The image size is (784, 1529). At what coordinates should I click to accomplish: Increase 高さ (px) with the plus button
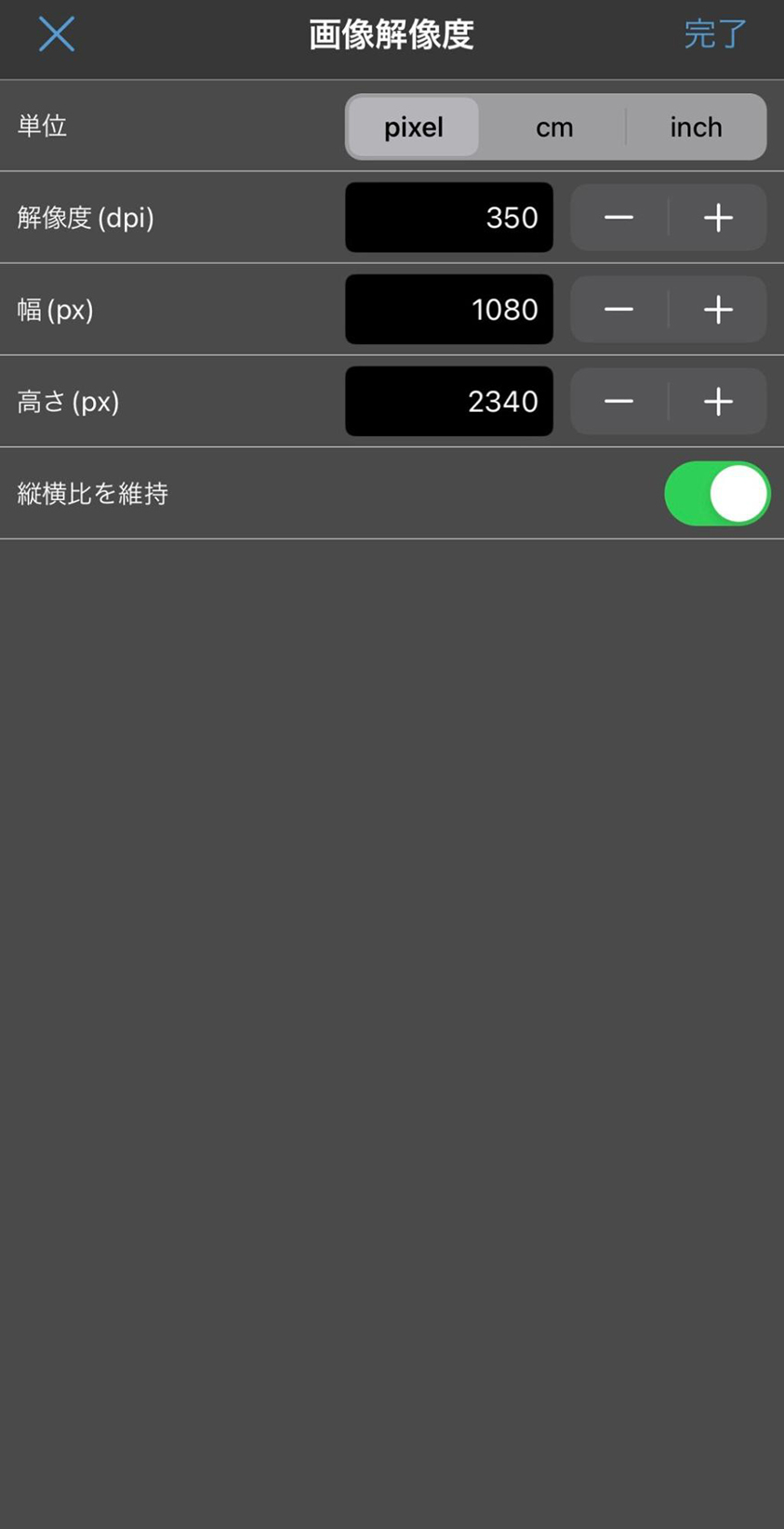pos(718,402)
